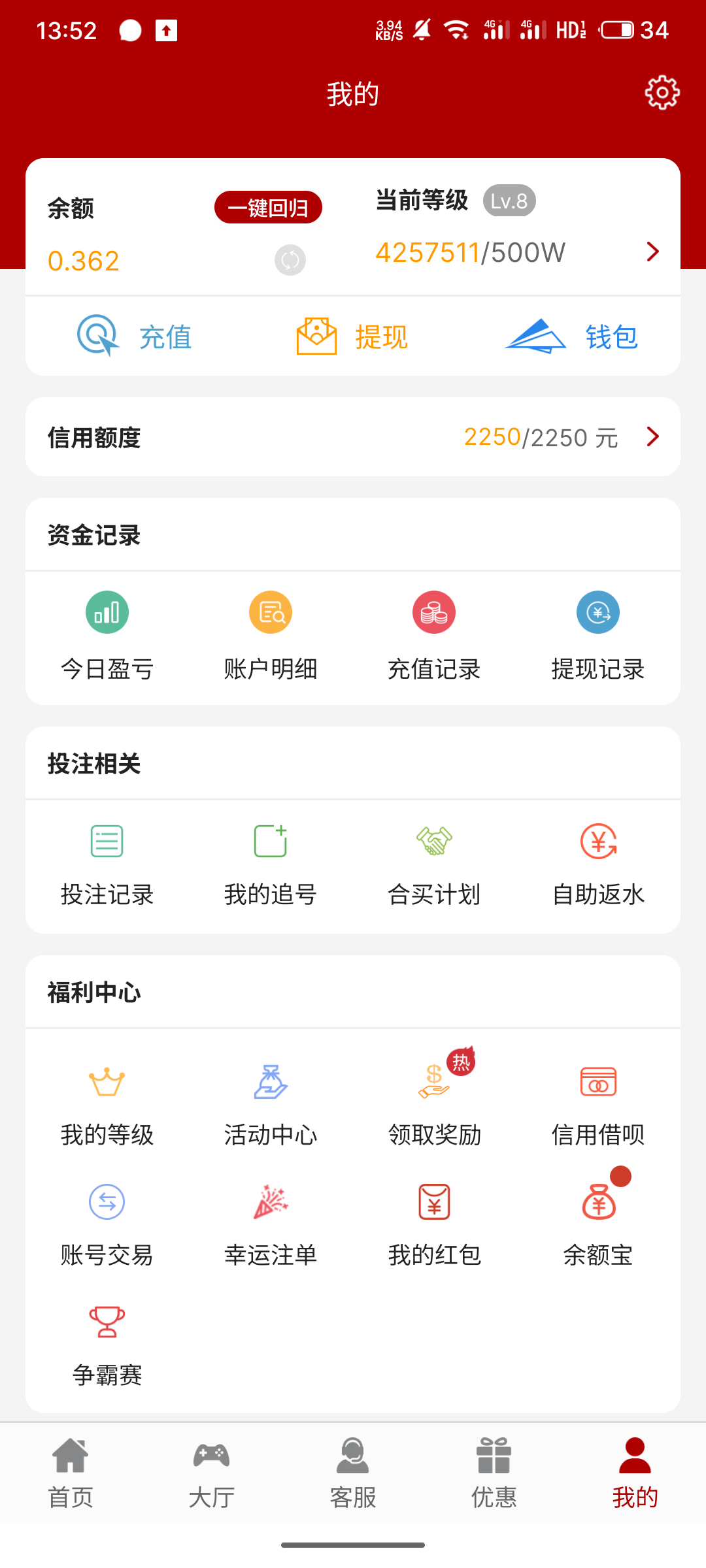Refresh the balance amount
Image resolution: width=706 pixels, height=1568 pixels.
pos(290,260)
